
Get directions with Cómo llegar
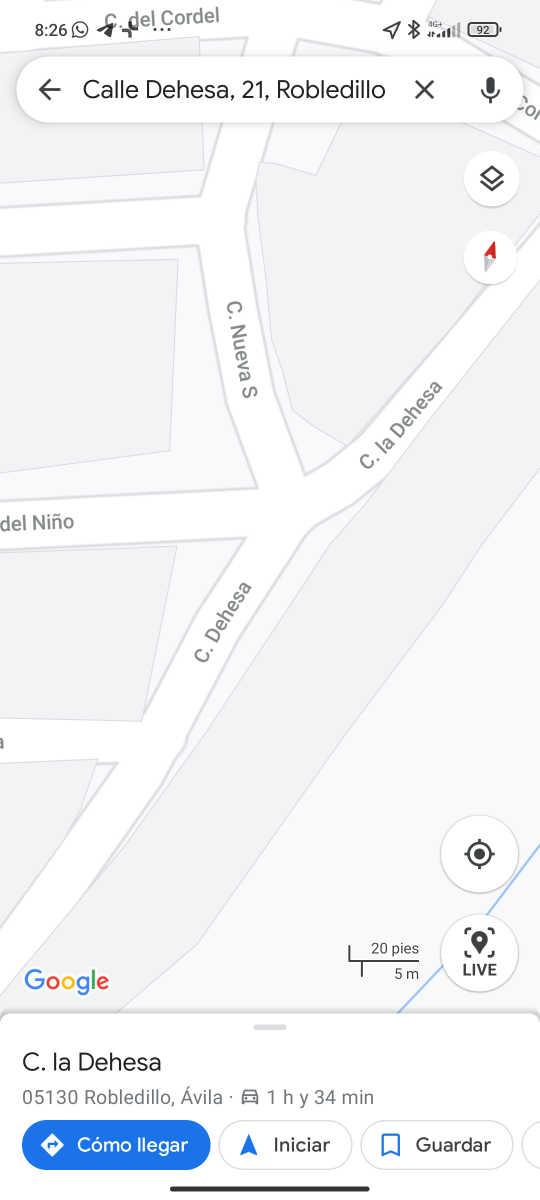[116, 1145]
